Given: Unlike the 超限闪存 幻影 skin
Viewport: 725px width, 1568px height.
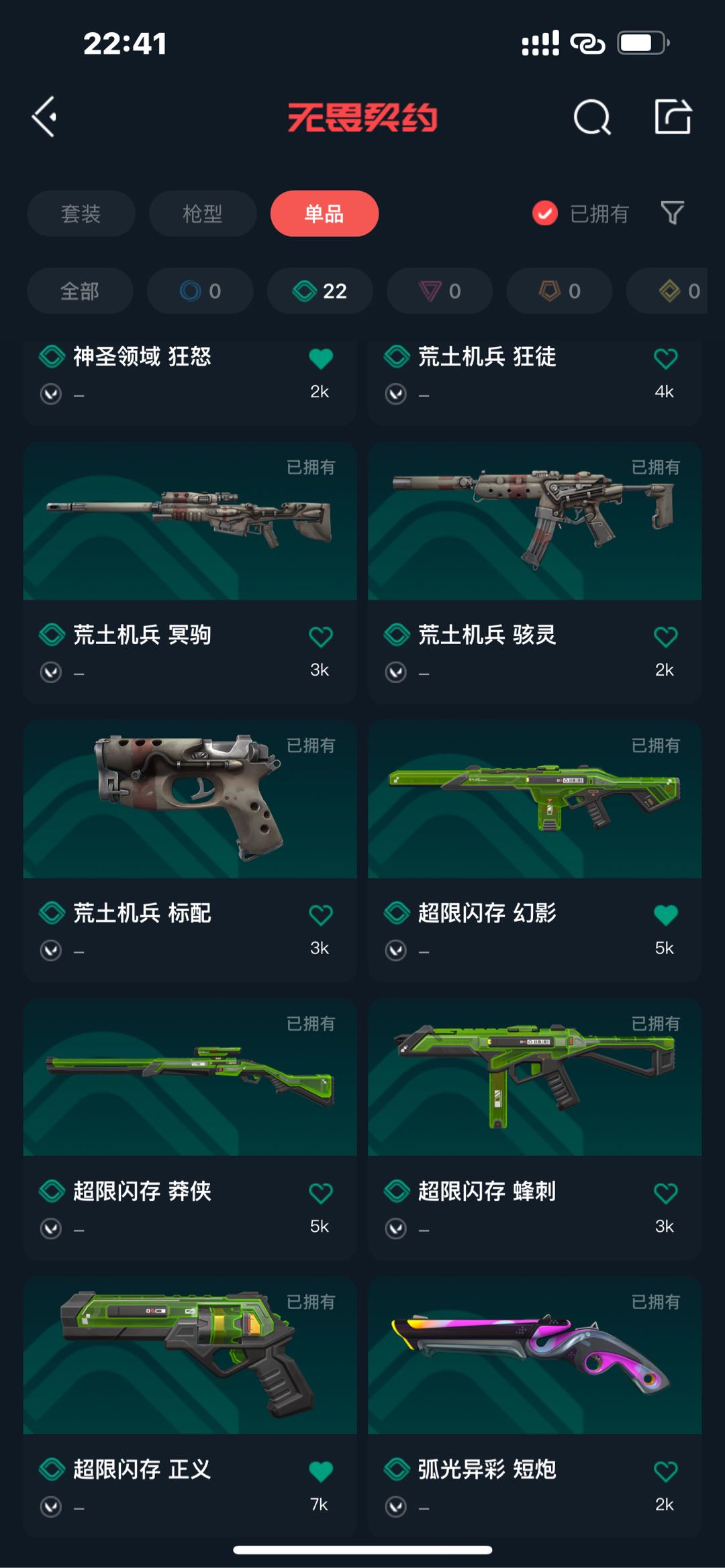Looking at the screenshot, I should 666,914.
